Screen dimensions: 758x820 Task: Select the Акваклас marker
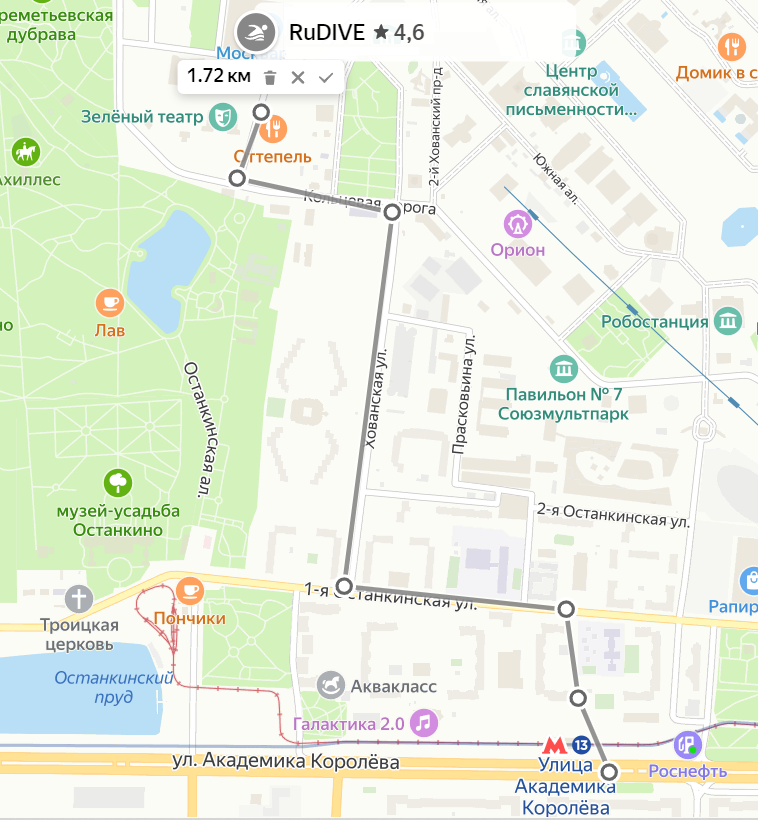[331, 685]
